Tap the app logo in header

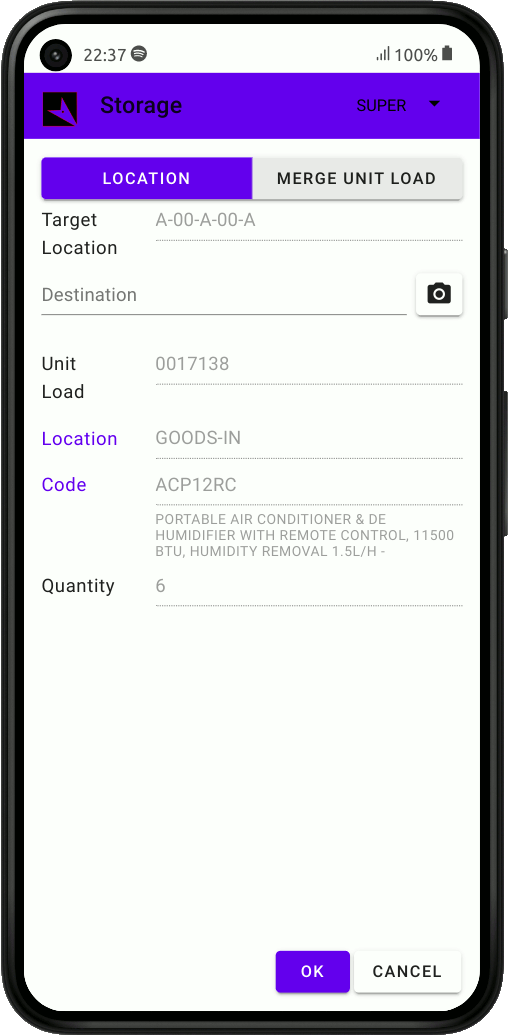[60, 109]
